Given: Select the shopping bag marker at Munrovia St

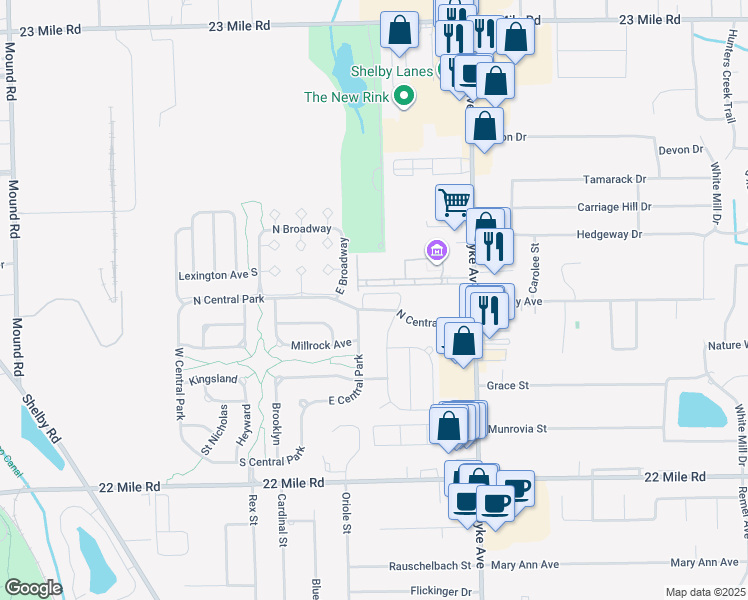Looking at the screenshot, I should 449,426.
